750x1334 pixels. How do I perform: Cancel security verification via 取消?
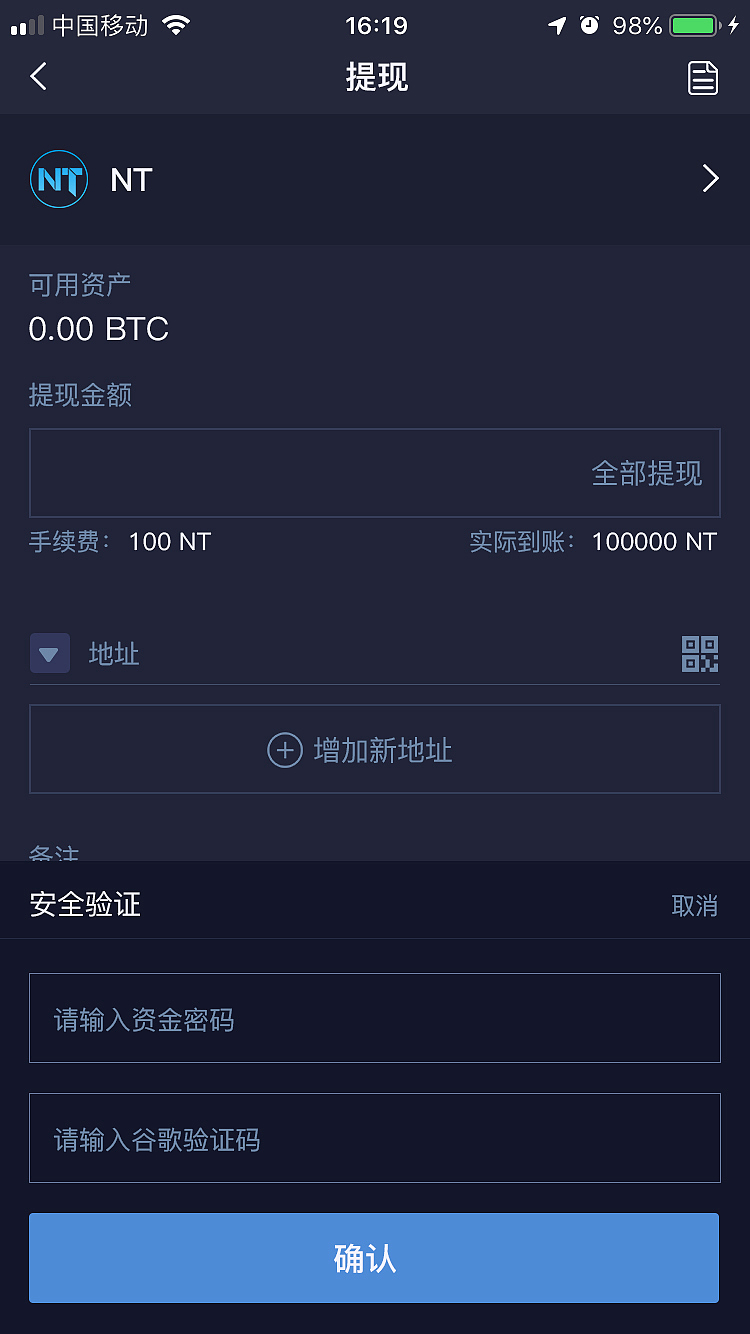pyautogui.click(x=694, y=904)
